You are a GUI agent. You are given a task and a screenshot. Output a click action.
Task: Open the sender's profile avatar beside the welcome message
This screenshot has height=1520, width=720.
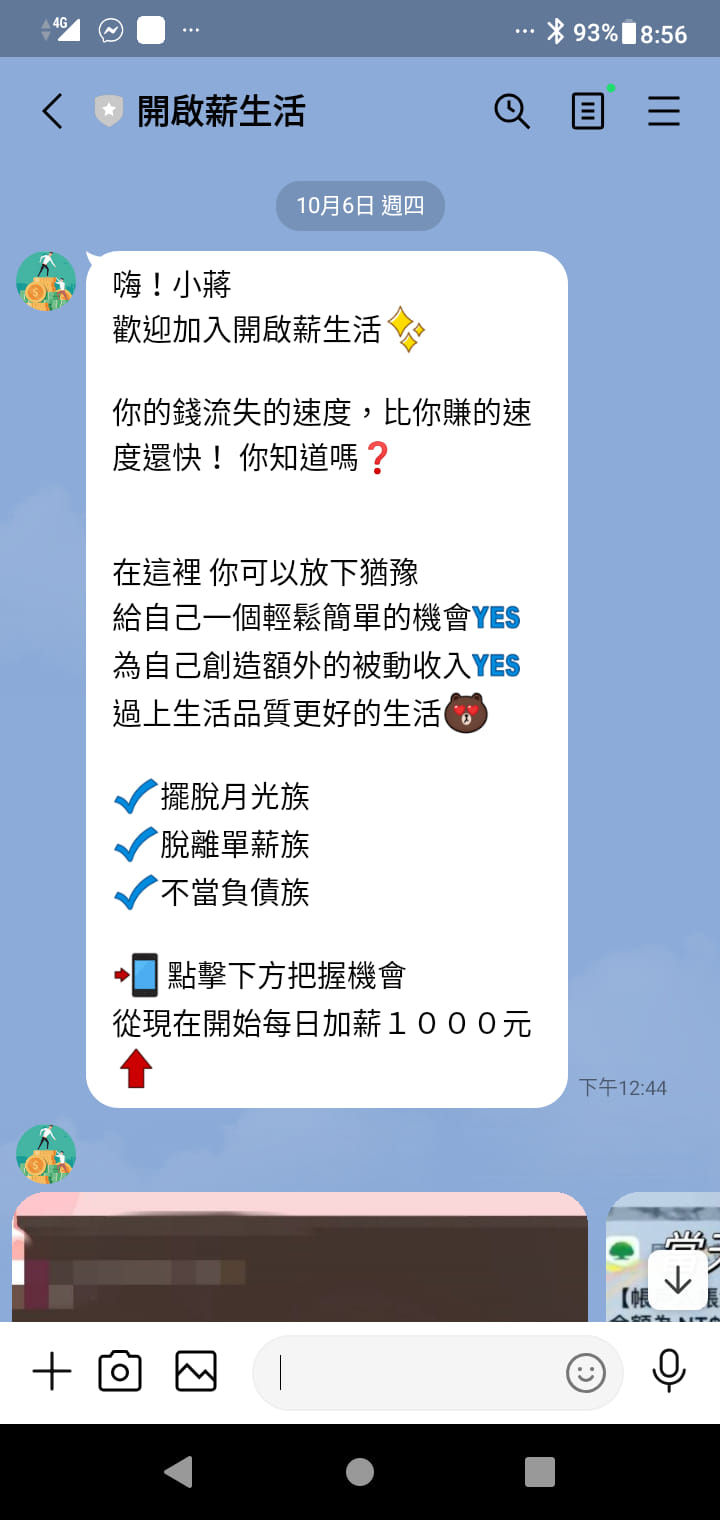46,281
